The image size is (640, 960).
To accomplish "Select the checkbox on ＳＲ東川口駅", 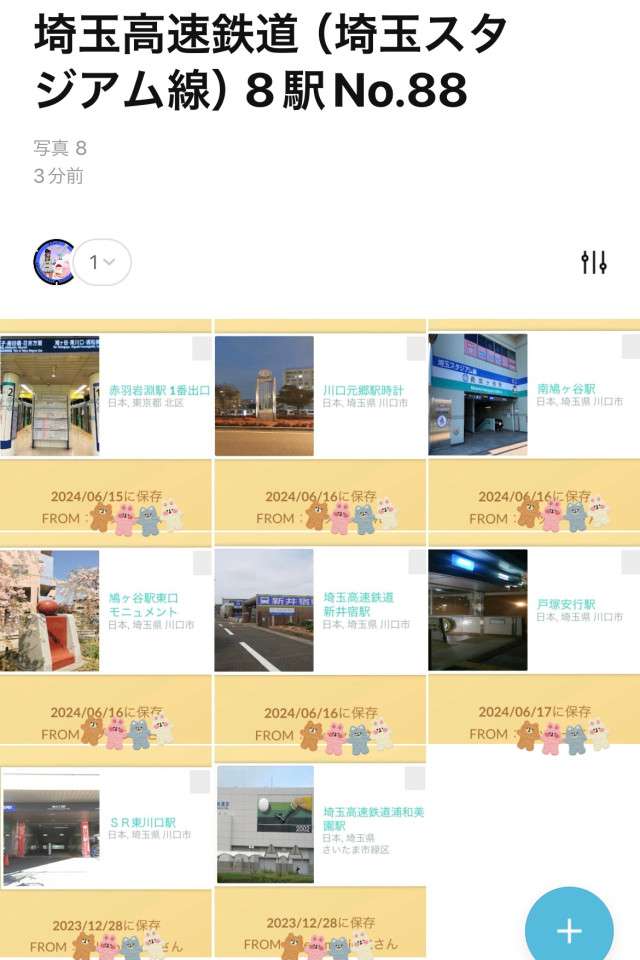I will click(x=200, y=781).
